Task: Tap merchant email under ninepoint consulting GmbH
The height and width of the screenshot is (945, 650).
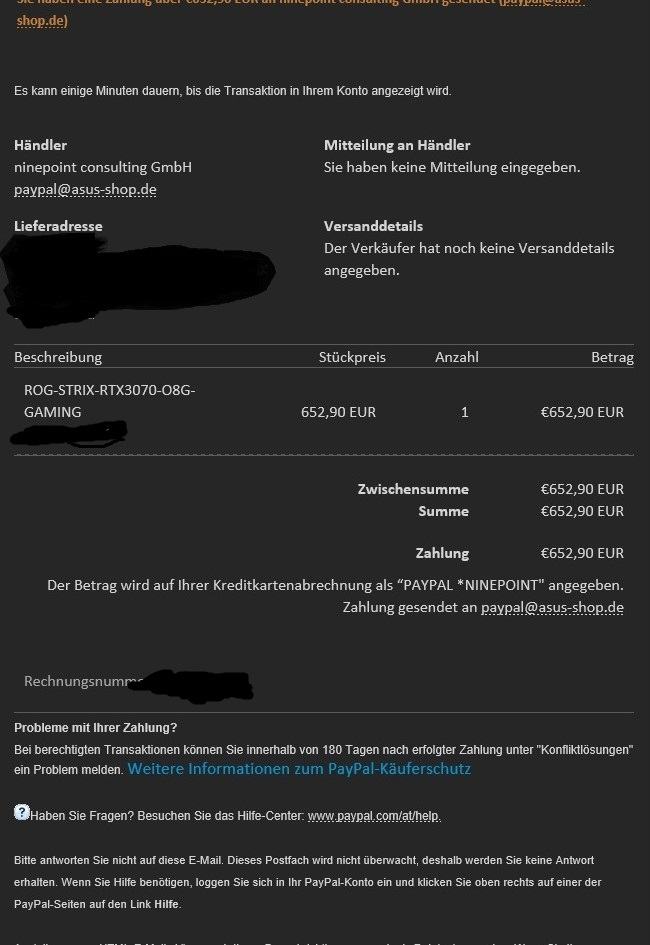Action: [x=85, y=189]
